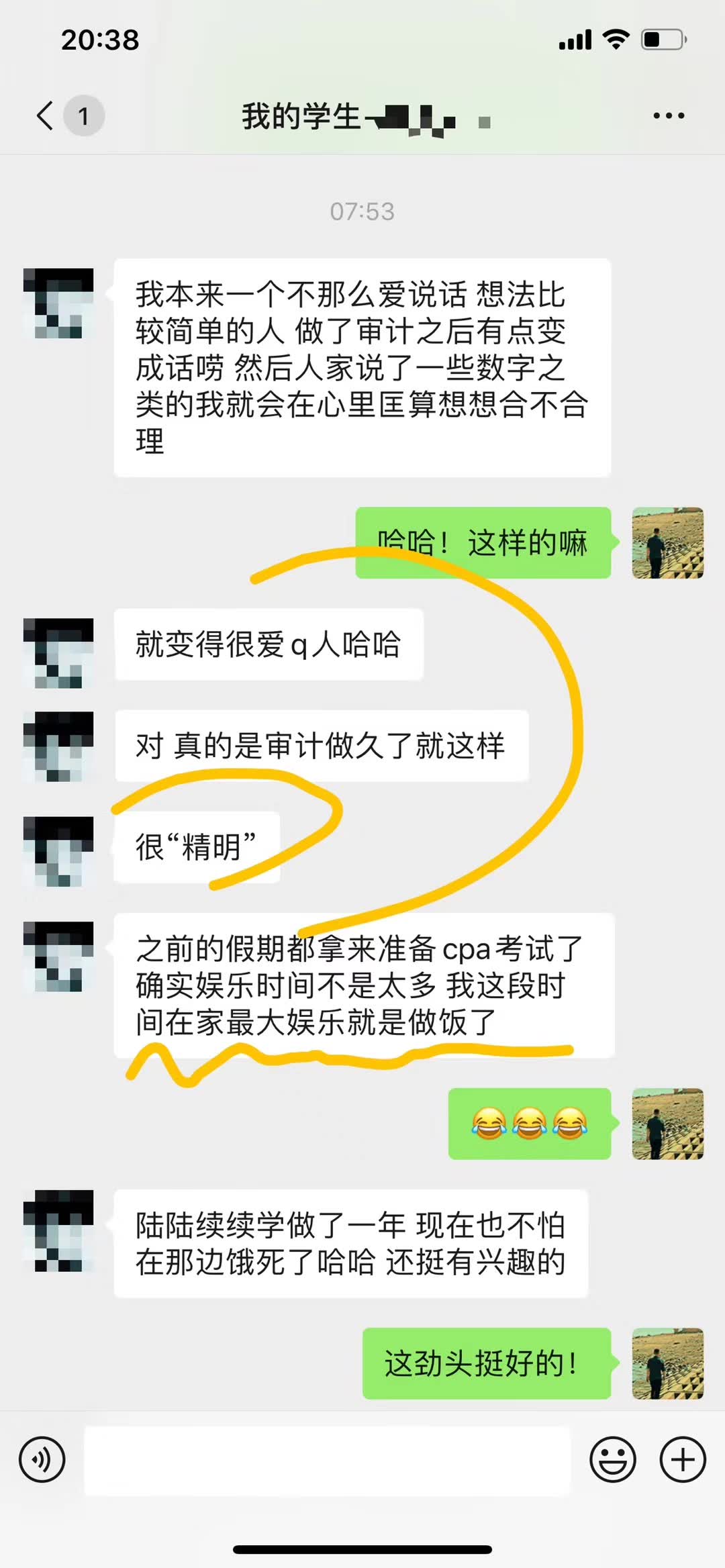725x1568 pixels.
Task: Open the three-dot chat info menu
Action: click(669, 115)
